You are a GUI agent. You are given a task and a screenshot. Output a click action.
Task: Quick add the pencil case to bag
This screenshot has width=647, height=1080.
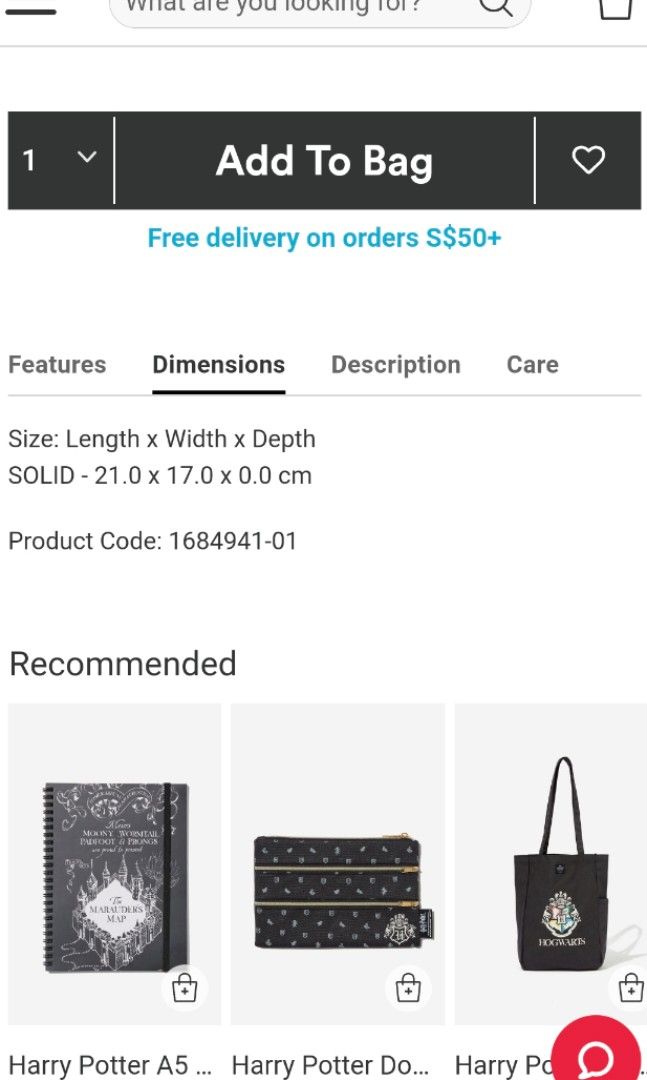(x=408, y=989)
